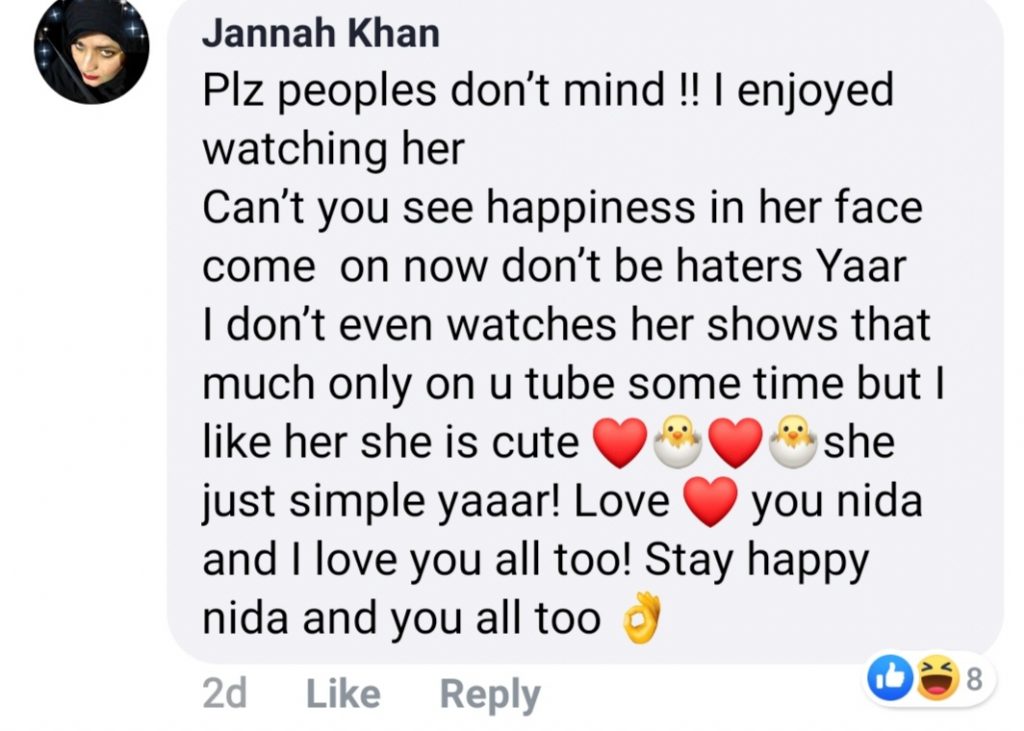Reply to Jannah Khan's comment
The image size is (1024, 731).
pyautogui.click(x=489, y=694)
